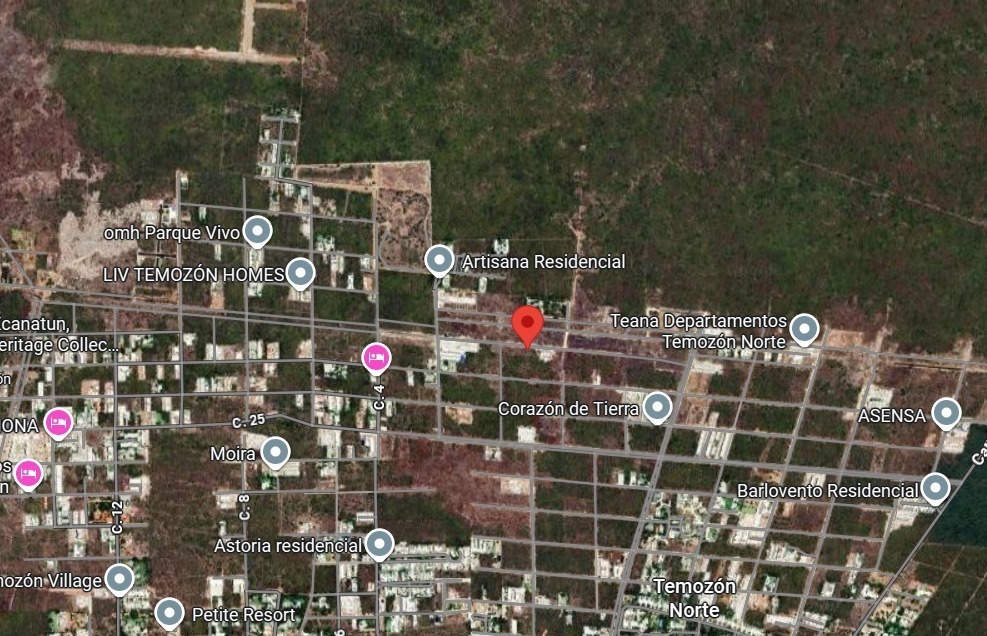Screen dimensions: 987x636
Task: Open Teana Departamentos Temozón Norte marker
Action: 804,328
